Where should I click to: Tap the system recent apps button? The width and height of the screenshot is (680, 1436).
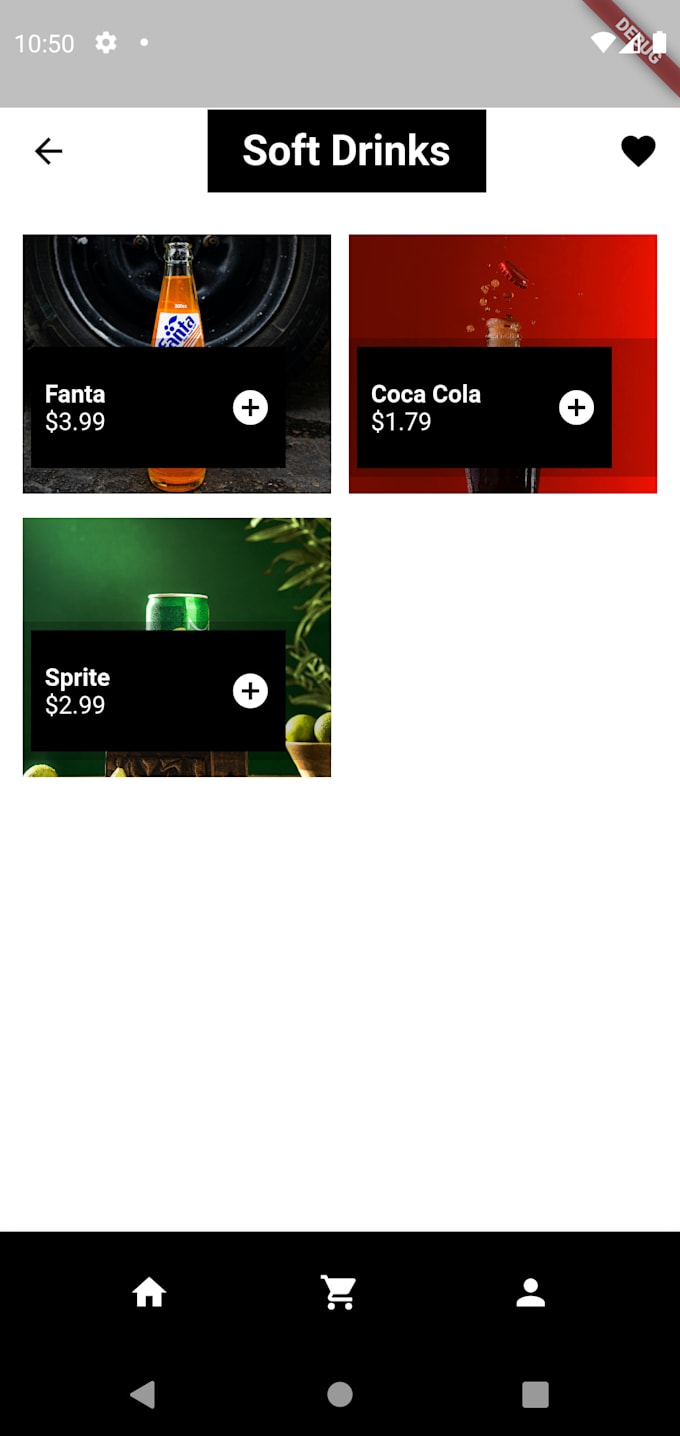(x=535, y=1394)
